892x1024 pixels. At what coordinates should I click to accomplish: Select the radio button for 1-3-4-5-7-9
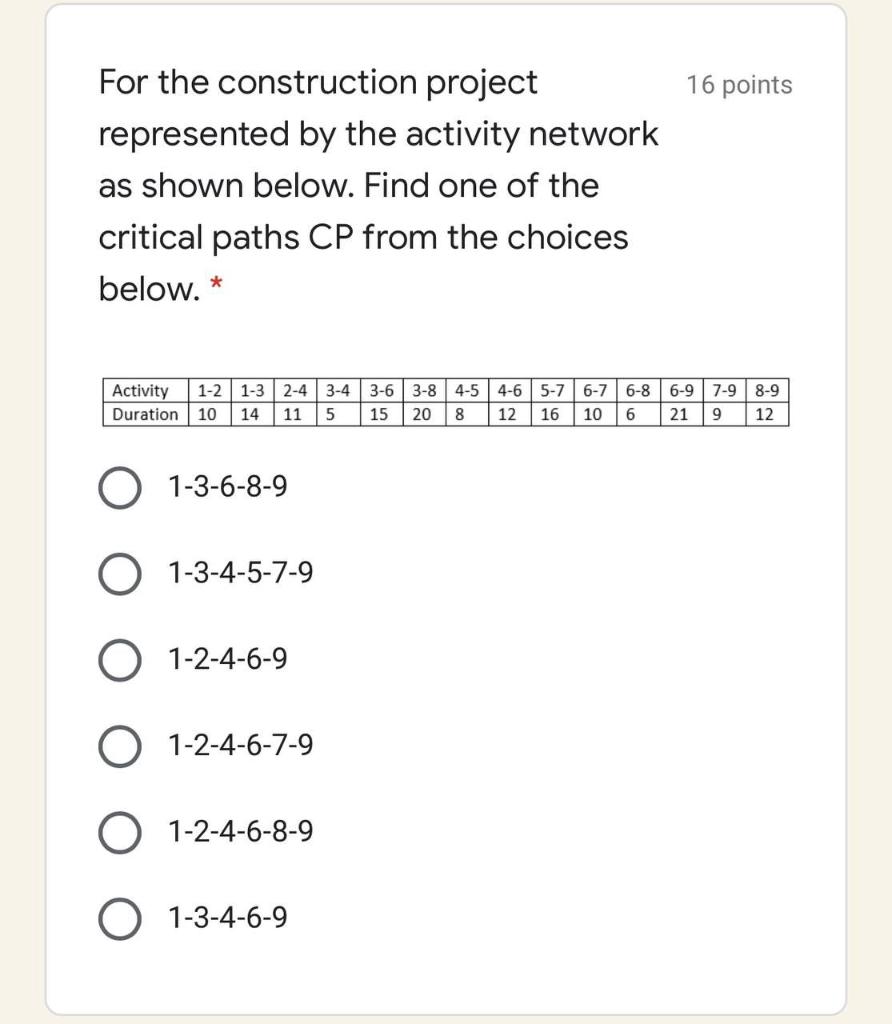119,574
